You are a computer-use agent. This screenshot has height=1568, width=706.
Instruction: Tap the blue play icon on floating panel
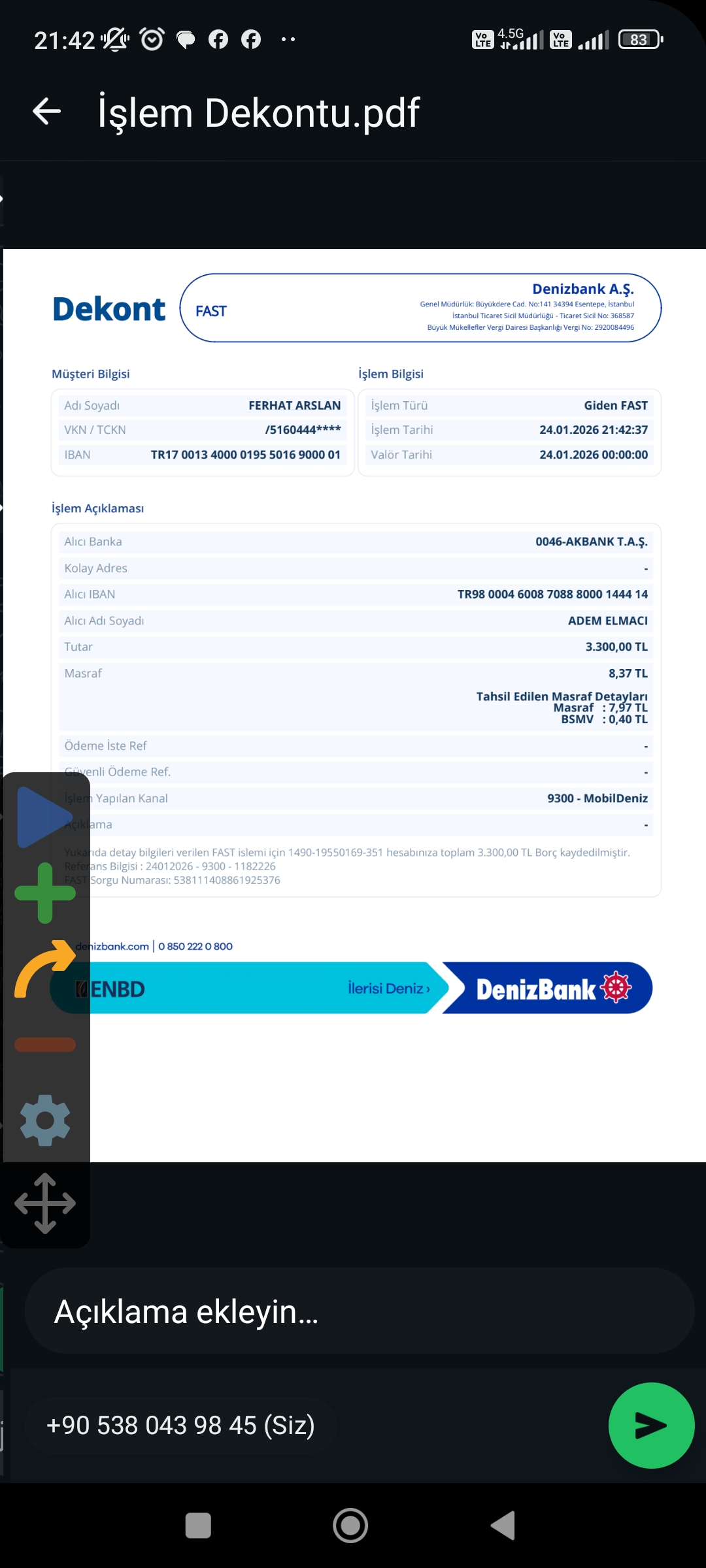click(x=44, y=817)
